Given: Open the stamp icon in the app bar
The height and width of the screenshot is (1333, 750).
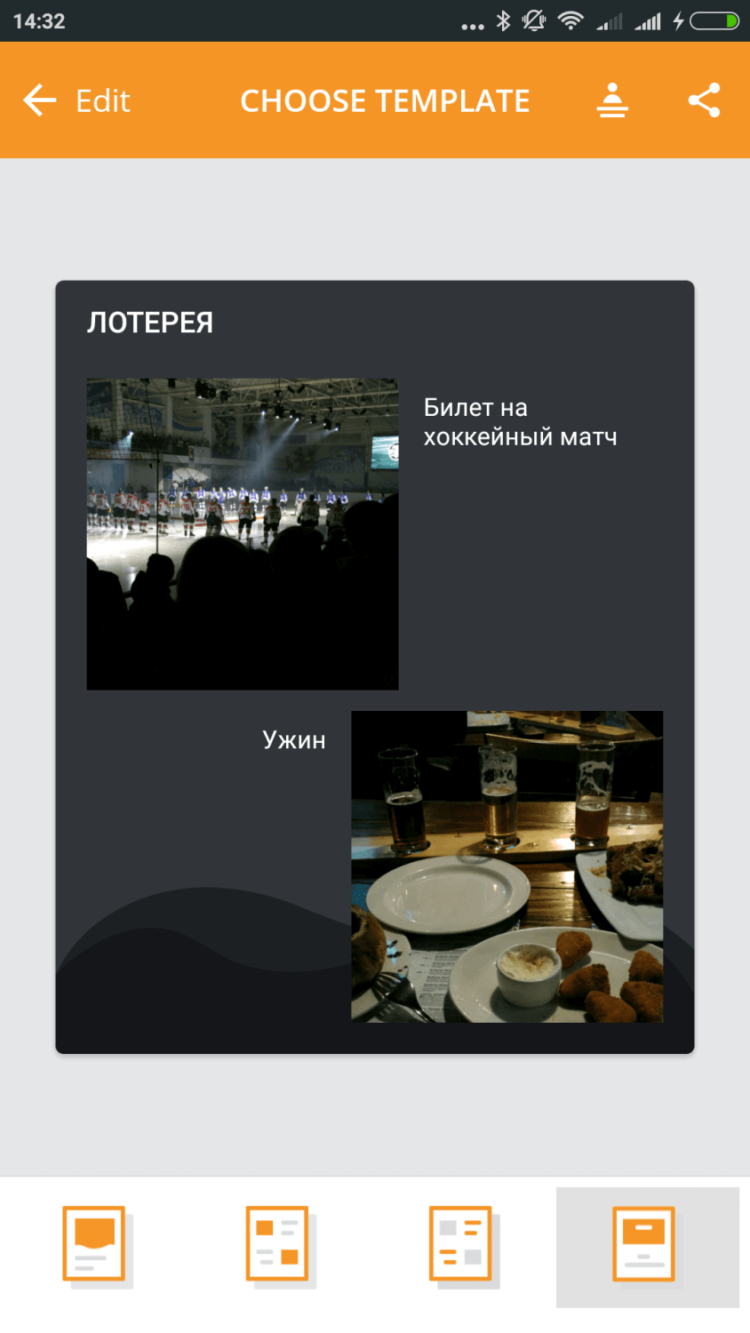Looking at the screenshot, I should tap(612, 101).
